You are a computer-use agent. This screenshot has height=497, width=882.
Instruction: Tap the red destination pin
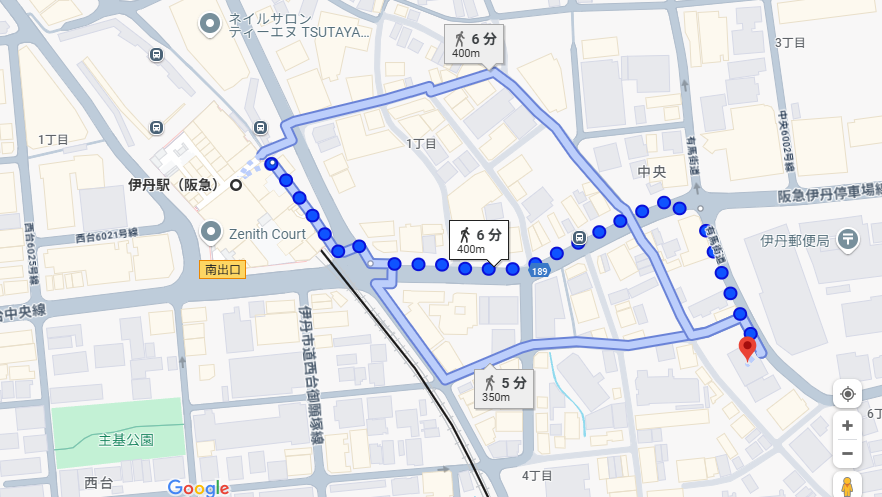click(x=747, y=349)
